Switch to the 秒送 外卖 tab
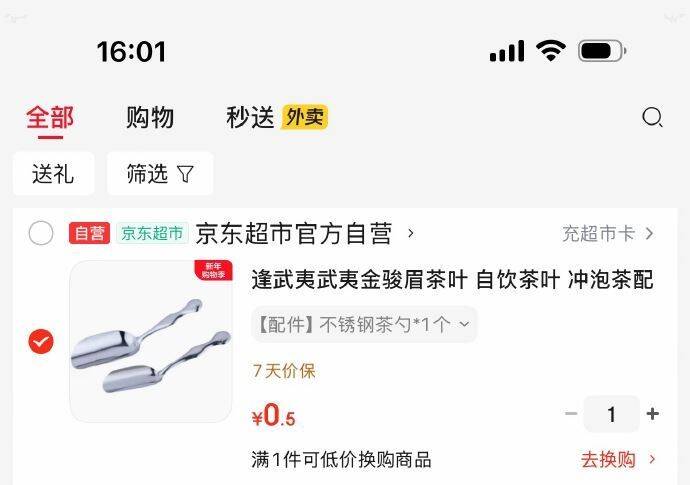Screen dimensions: 690x485 click(x=276, y=117)
